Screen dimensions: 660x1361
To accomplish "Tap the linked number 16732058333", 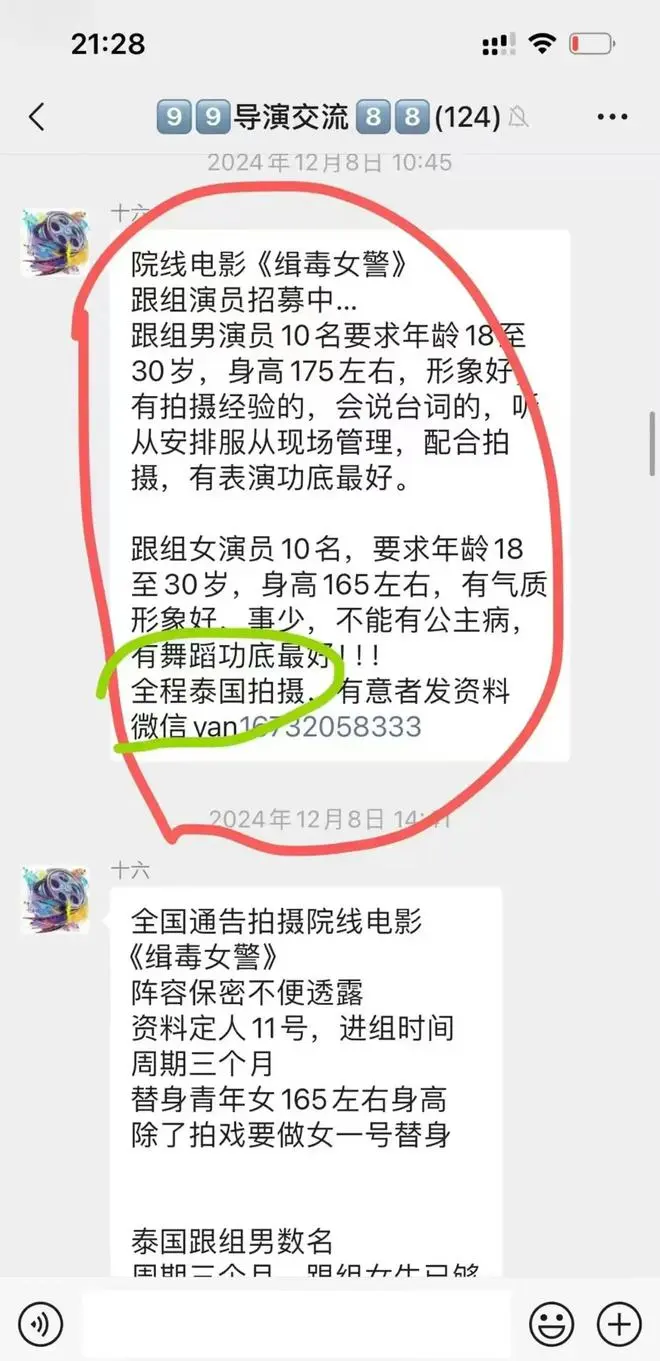I will pyautogui.click(x=330, y=727).
